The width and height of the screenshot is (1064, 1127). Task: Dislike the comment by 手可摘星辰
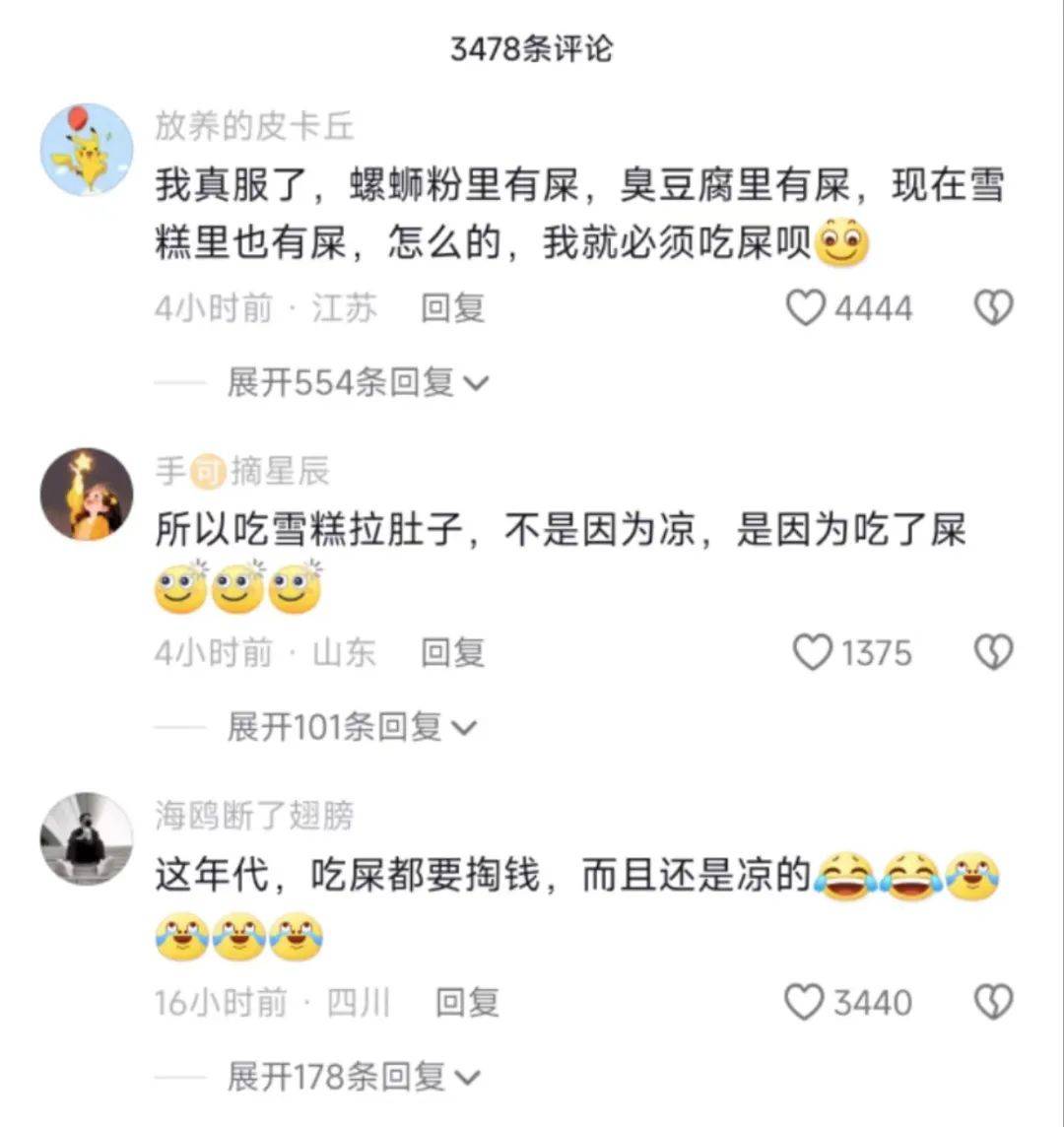click(993, 653)
